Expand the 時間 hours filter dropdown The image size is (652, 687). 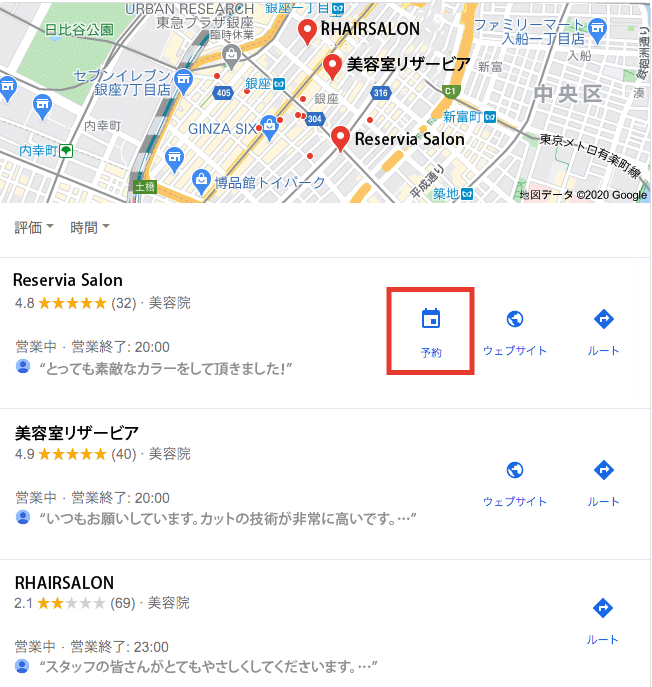coord(90,228)
